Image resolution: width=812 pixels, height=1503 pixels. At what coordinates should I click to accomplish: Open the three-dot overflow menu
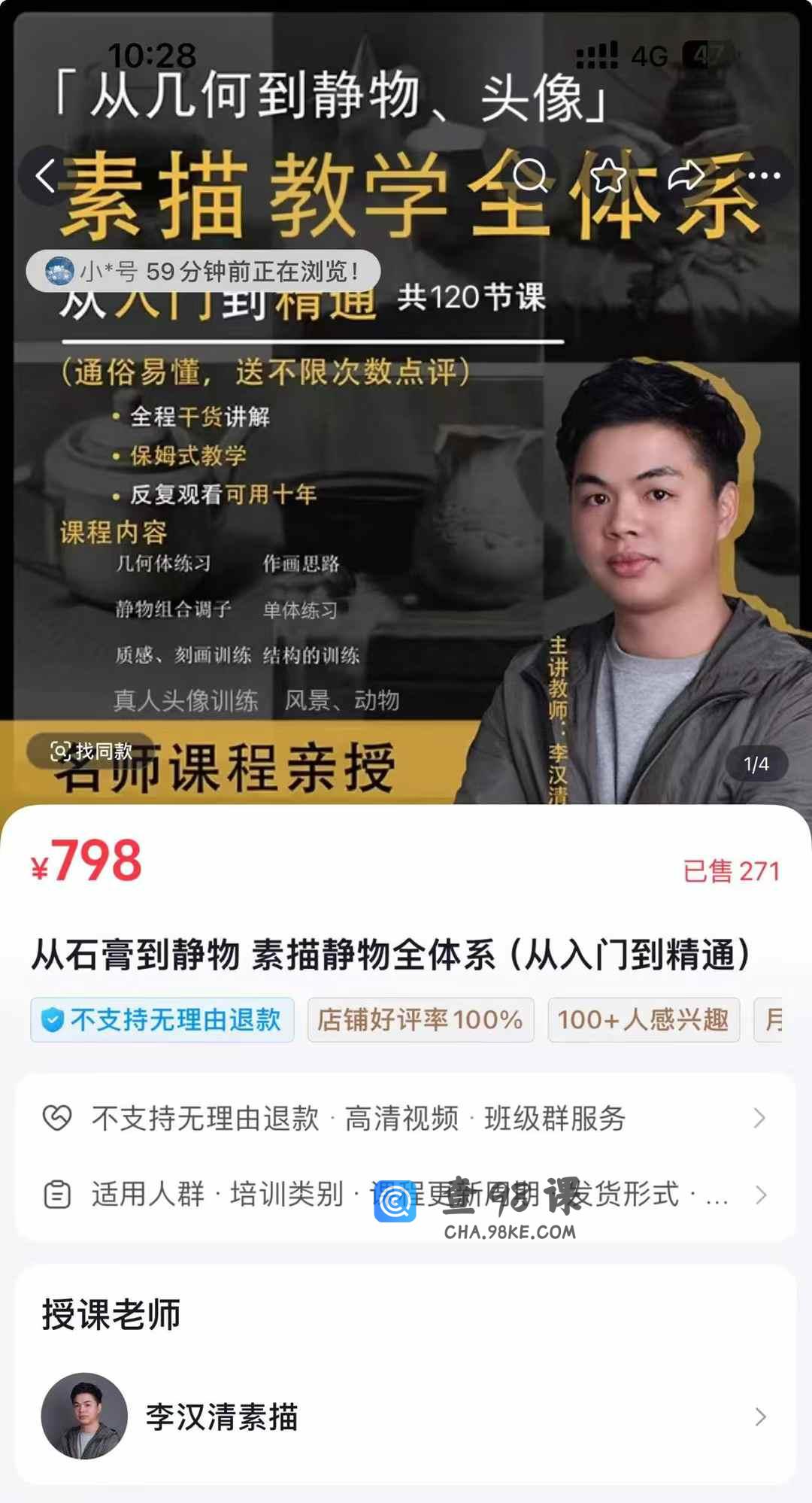(764, 176)
